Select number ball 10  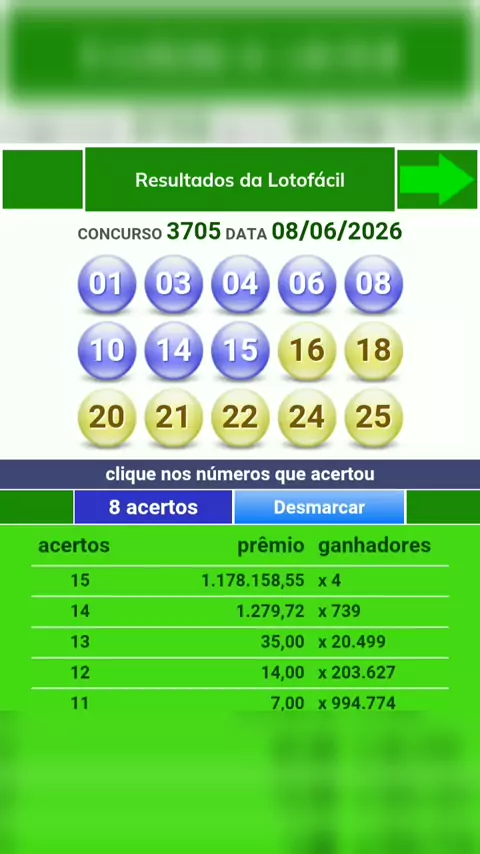[x=107, y=351]
